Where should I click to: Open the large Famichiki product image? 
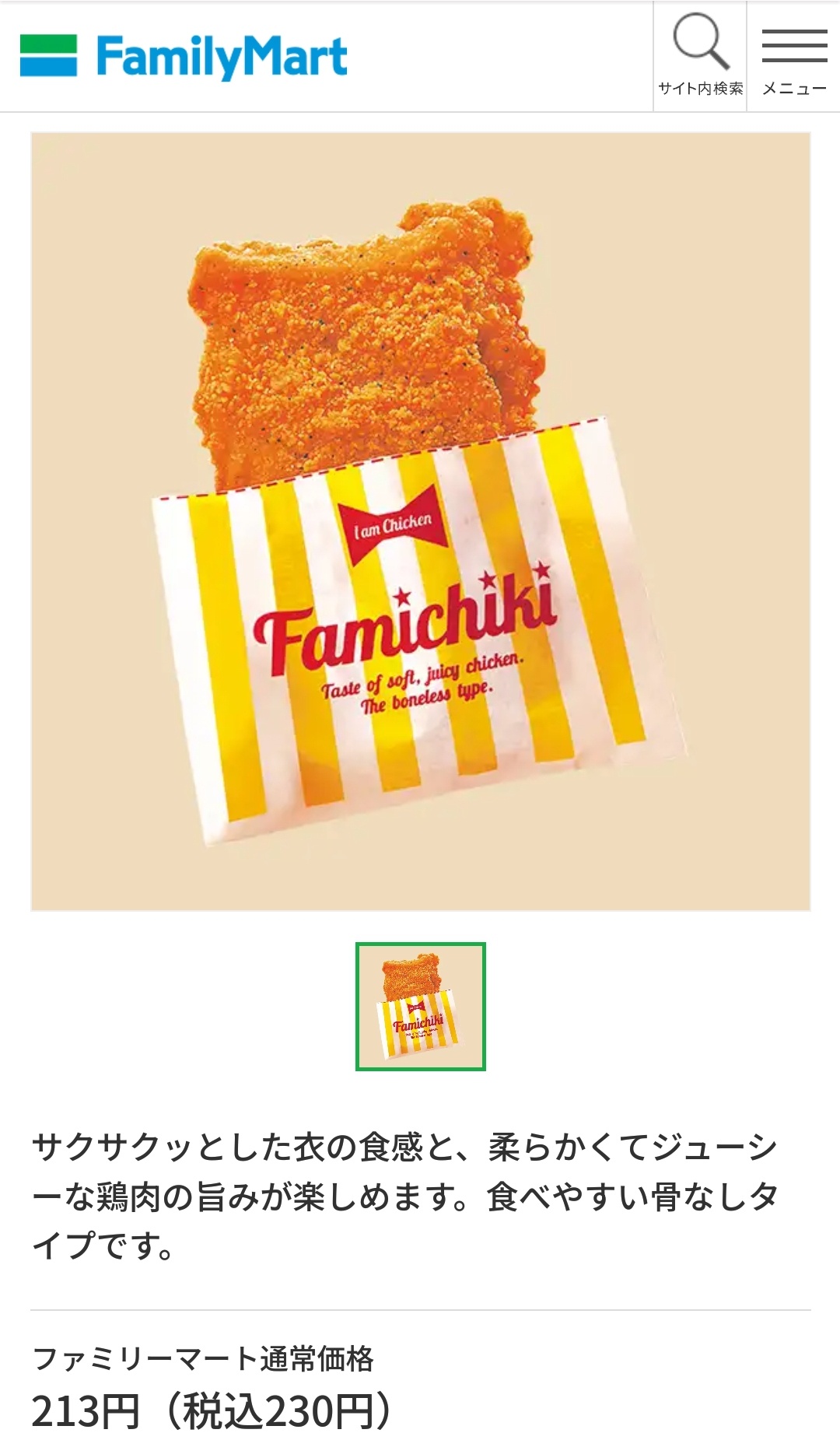click(420, 521)
